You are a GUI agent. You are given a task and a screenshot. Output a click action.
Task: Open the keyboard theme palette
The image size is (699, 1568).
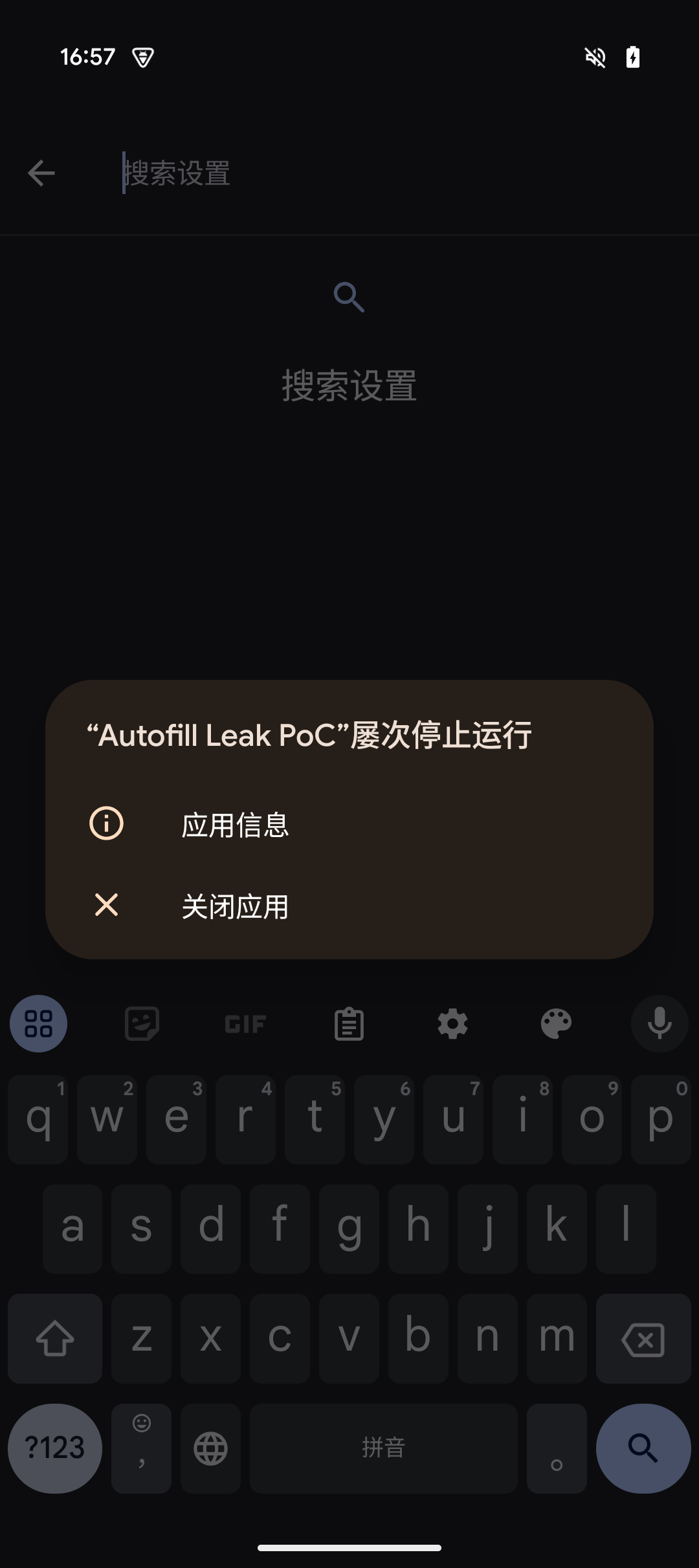[556, 1024]
